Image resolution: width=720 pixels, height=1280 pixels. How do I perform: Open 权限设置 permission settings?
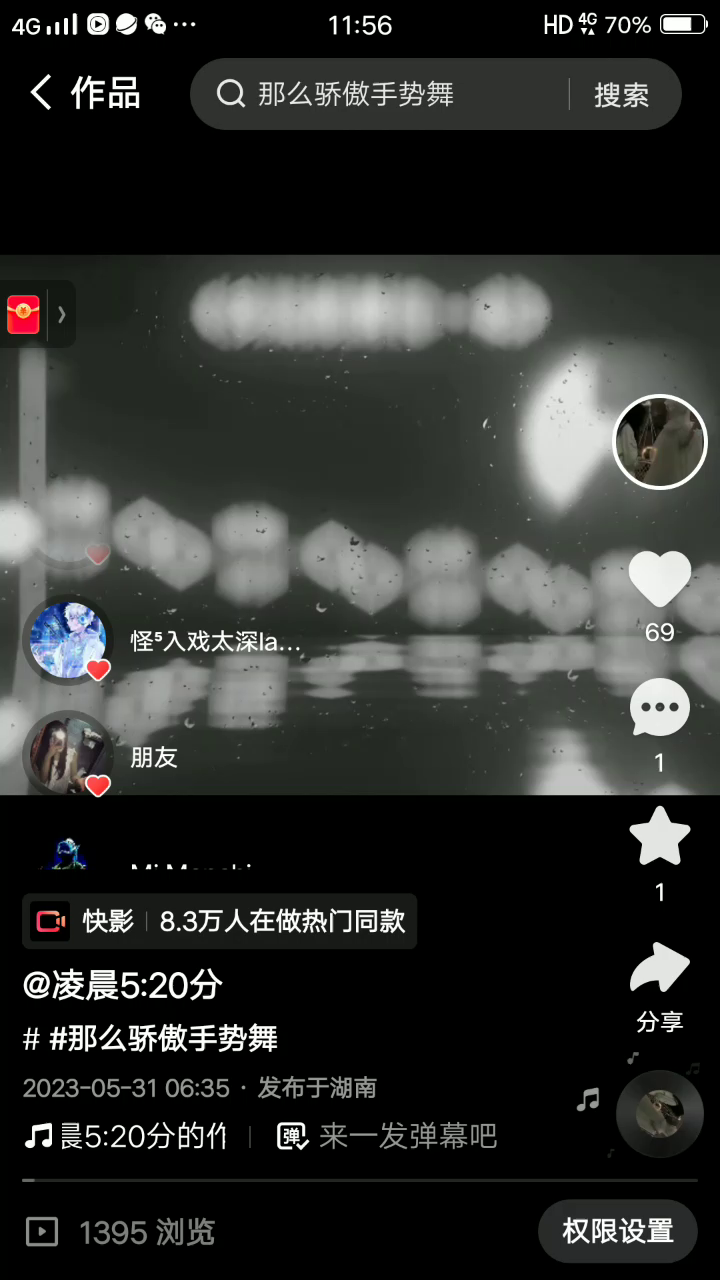[617, 1231]
